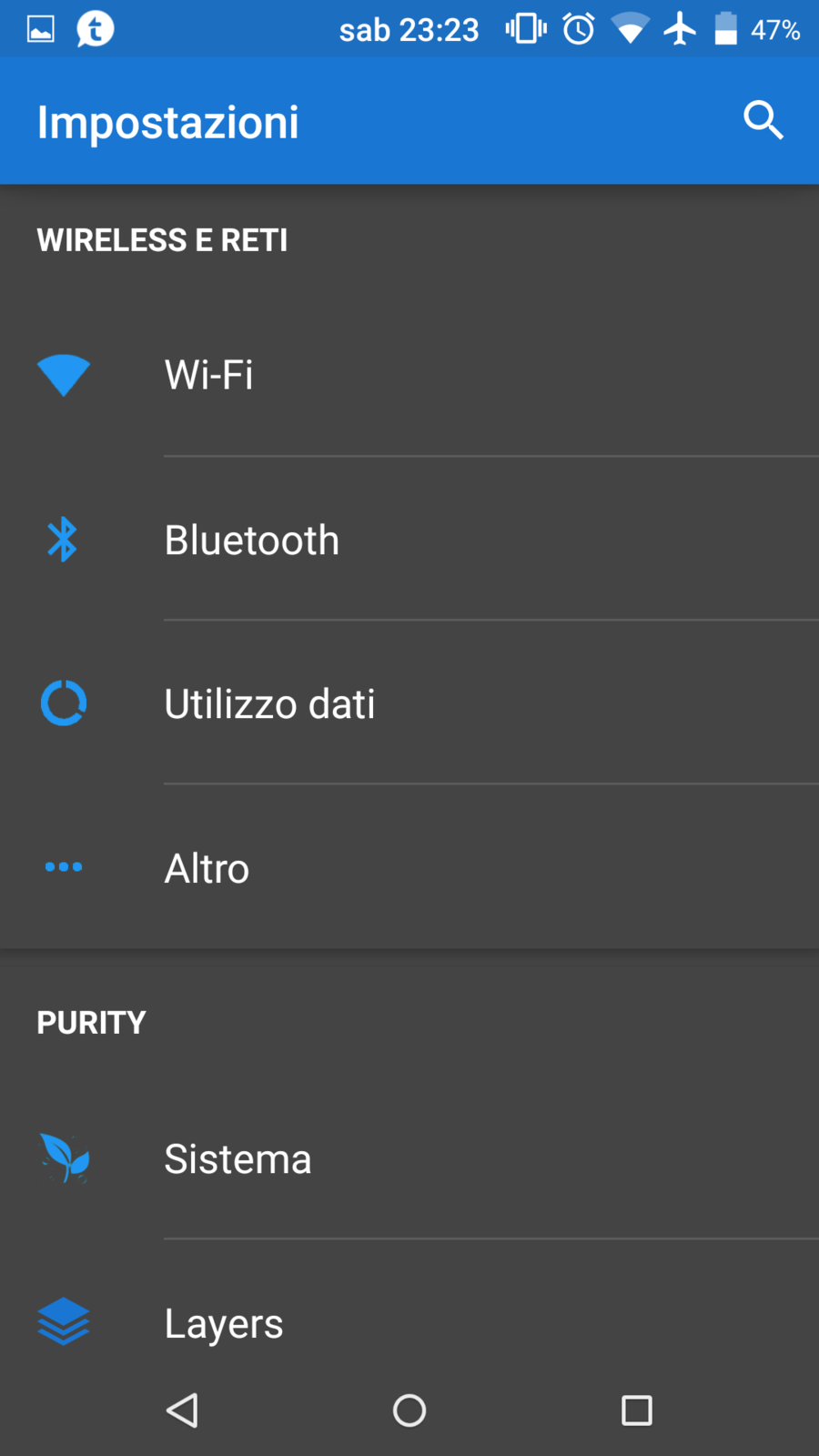The width and height of the screenshot is (819, 1456).
Task: Go back with the navigation bar
Action: pos(182,1410)
